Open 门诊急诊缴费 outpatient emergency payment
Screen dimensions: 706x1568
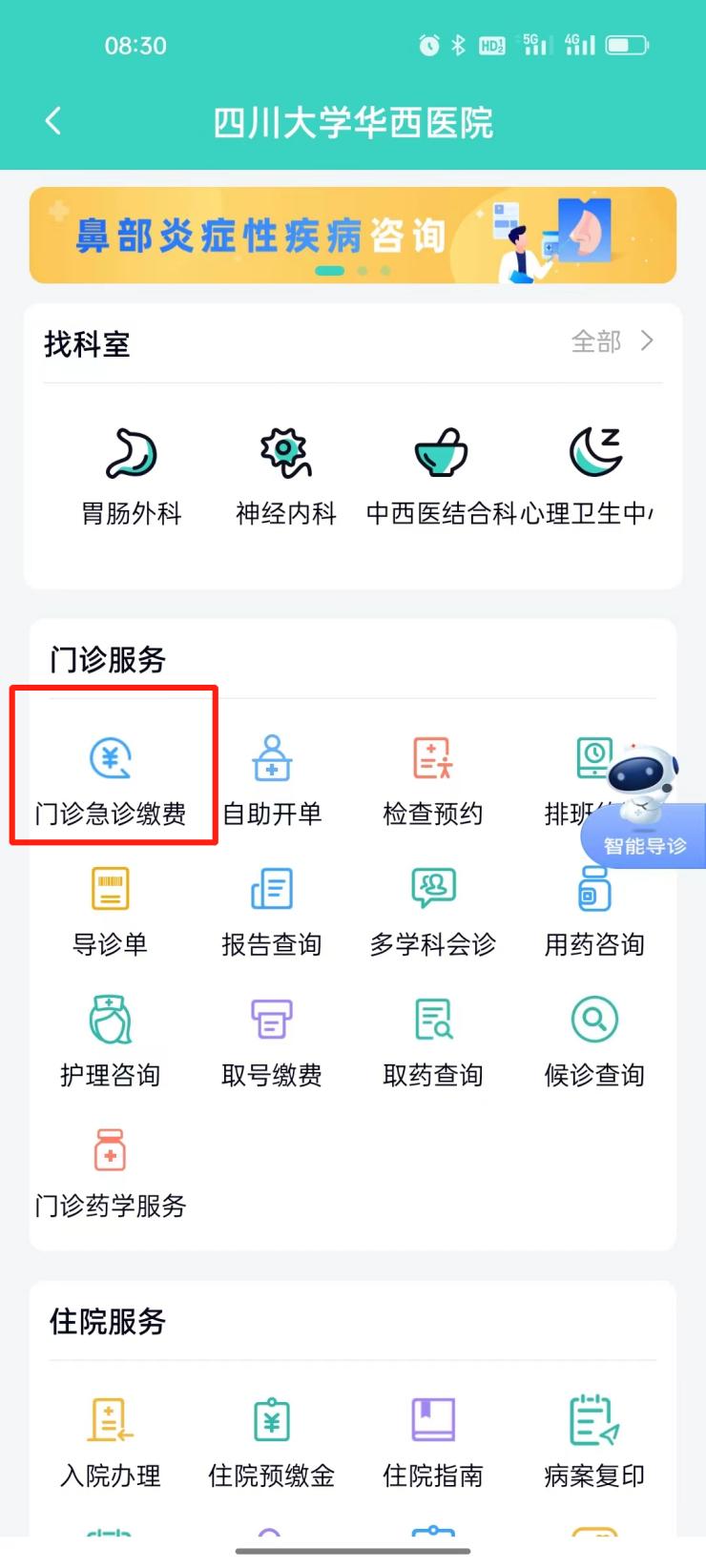coord(110,777)
